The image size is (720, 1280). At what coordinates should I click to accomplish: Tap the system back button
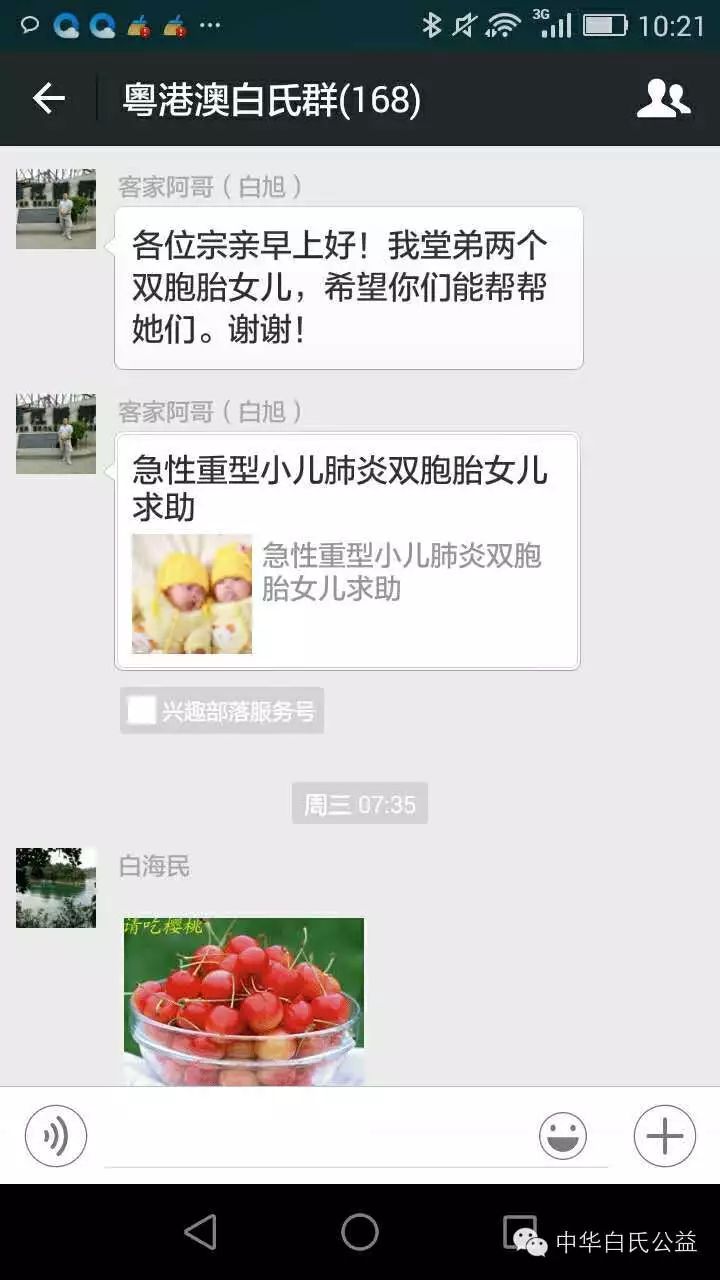click(x=201, y=1232)
